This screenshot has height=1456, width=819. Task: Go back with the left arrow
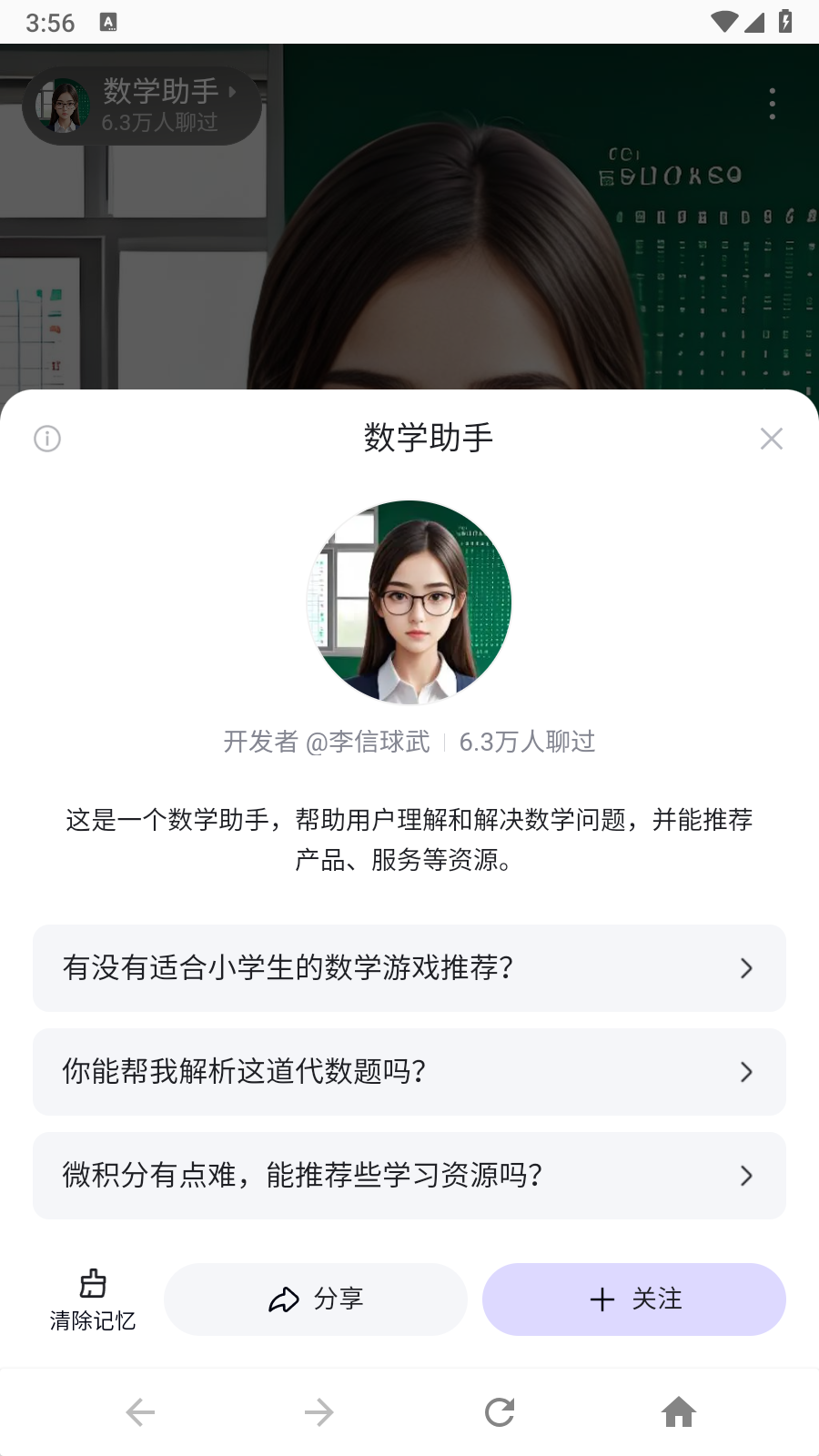(140, 1412)
